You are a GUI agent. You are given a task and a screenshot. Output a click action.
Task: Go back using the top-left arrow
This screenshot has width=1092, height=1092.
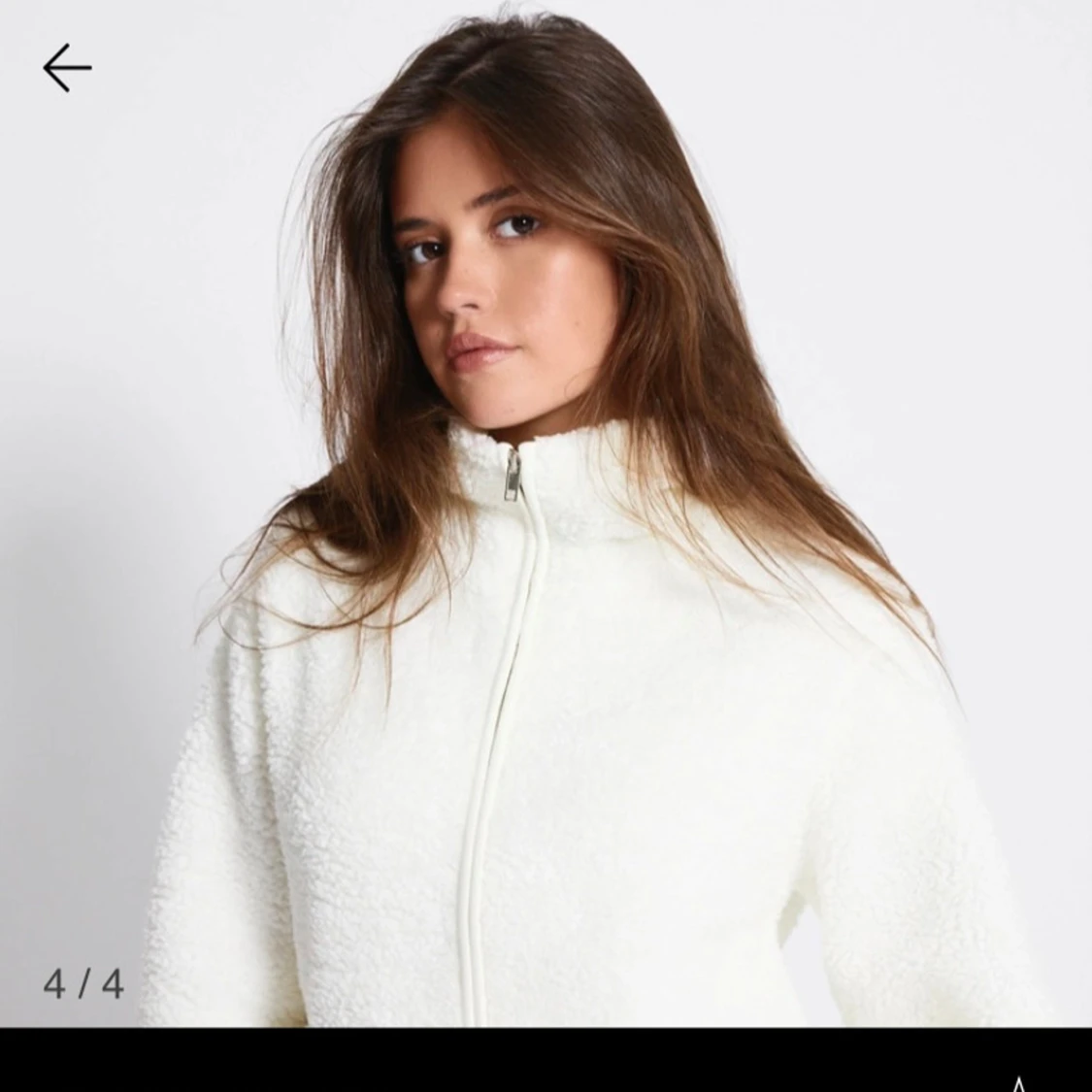(67, 68)
